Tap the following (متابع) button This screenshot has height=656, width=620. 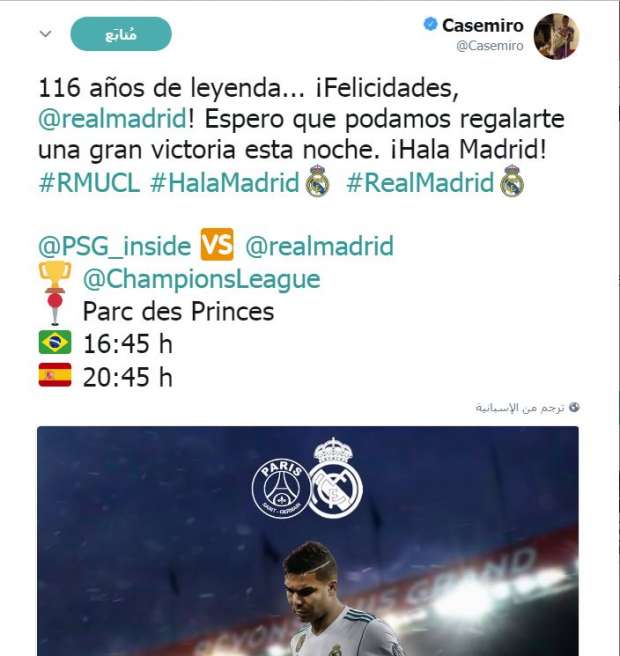click(121, 34)
